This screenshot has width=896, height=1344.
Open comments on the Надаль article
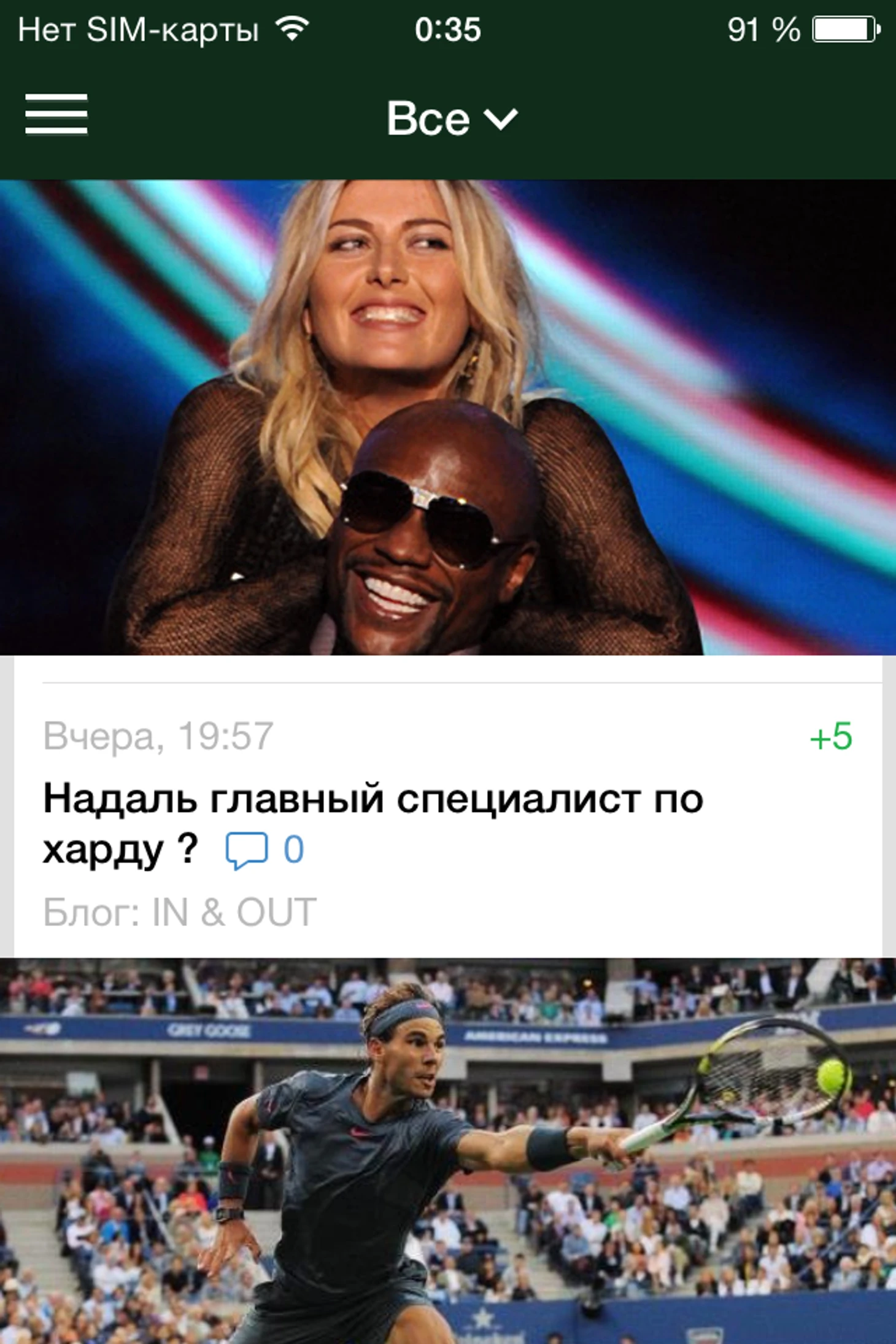coord(265,851)
